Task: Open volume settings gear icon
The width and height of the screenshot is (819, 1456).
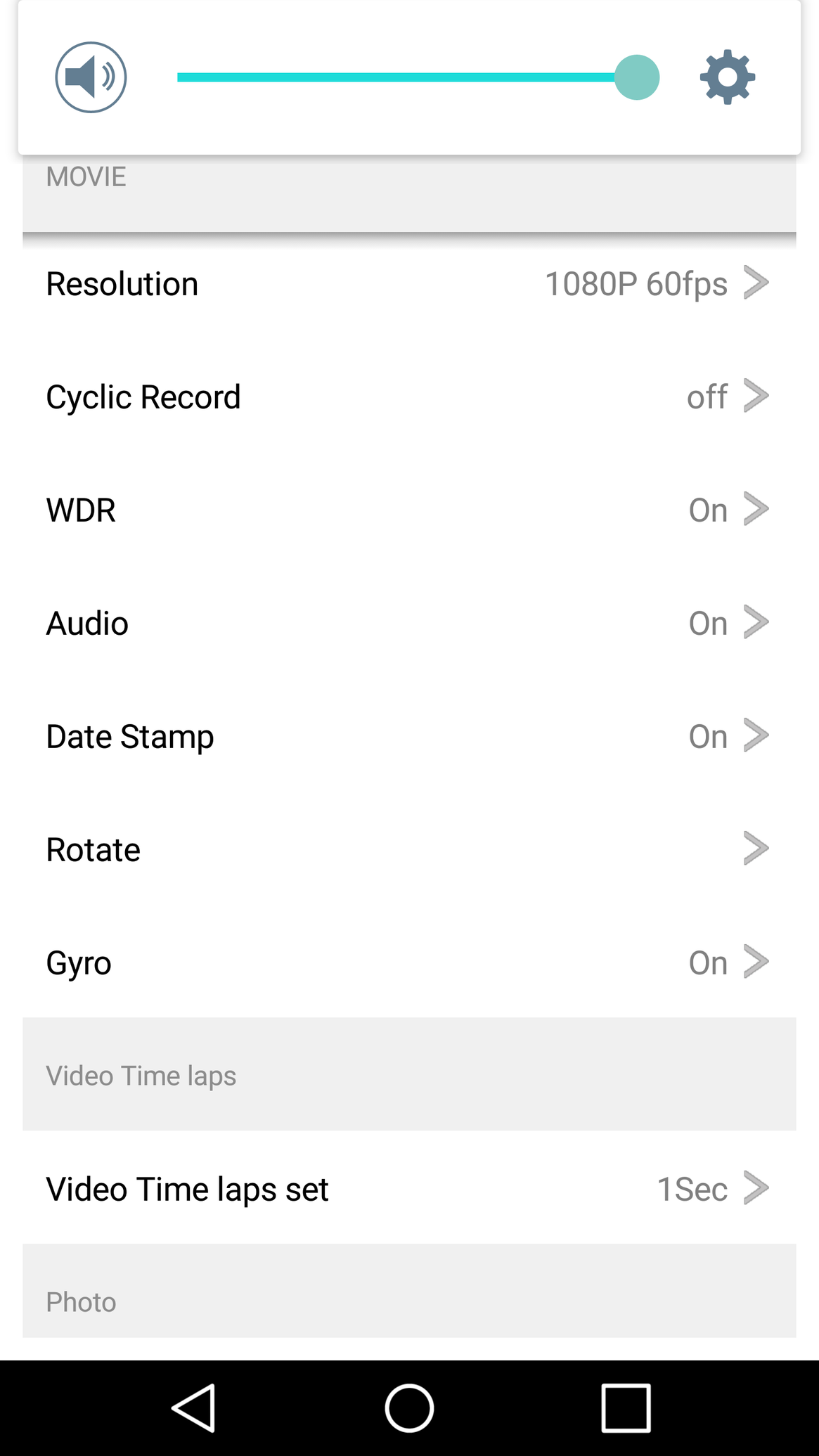Action: pos(728,77)
